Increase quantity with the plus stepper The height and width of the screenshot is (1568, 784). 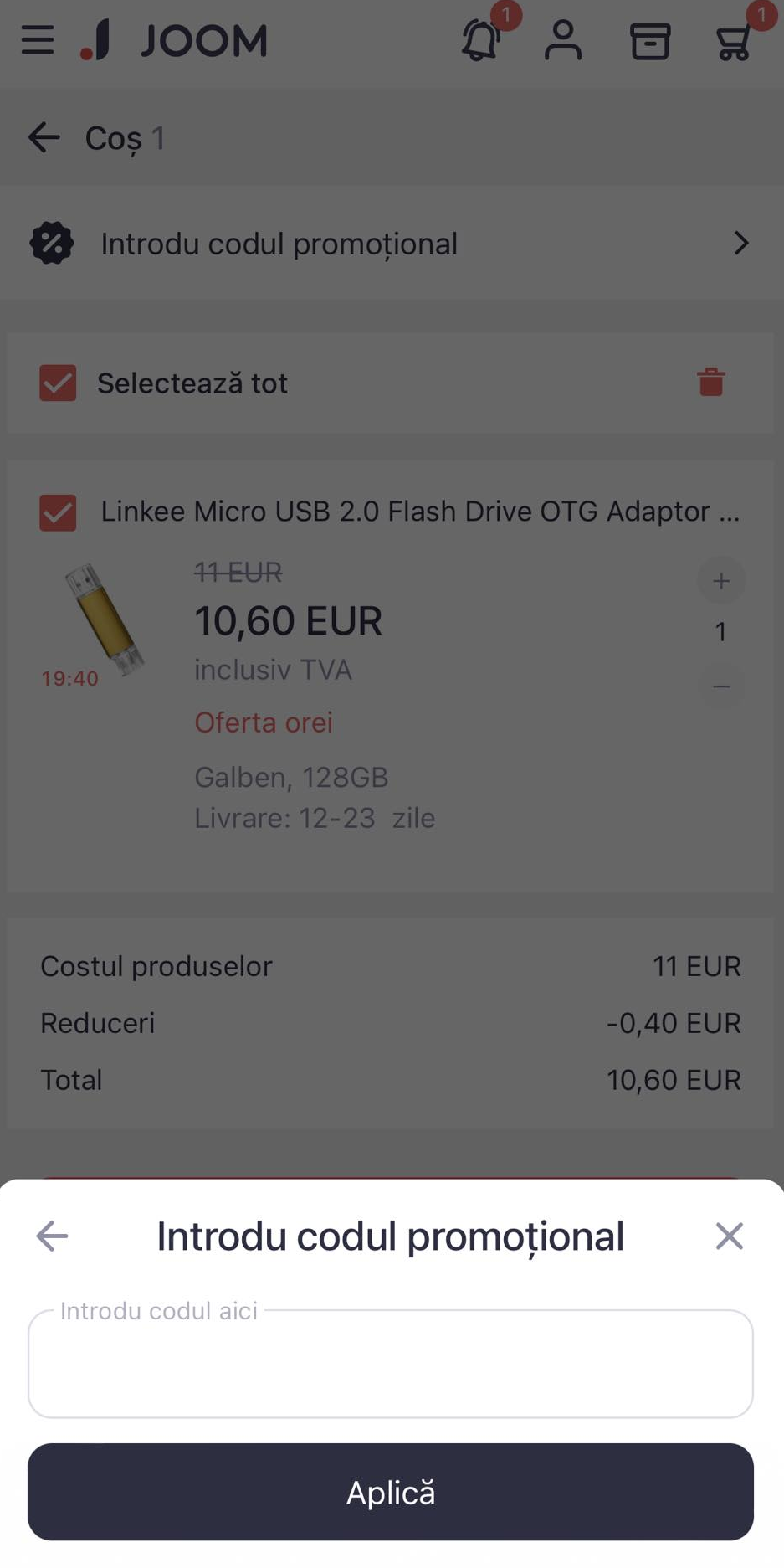pyautogui.click(x=720, y=579)
